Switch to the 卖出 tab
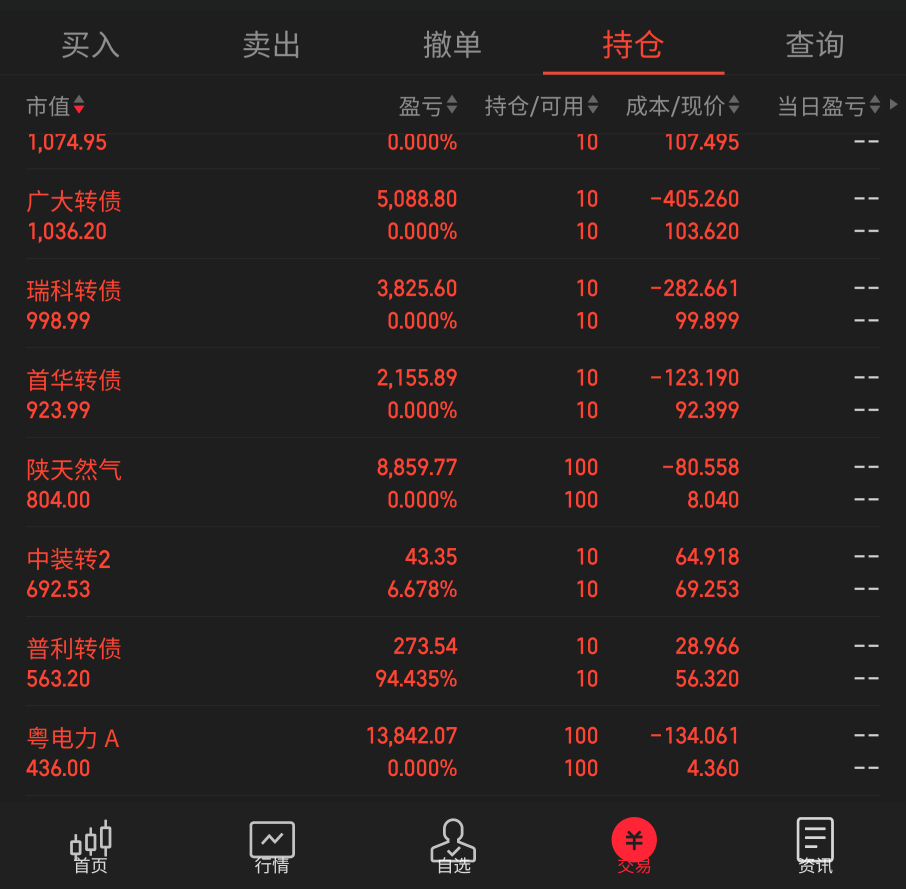The width and height of the screenshot is (906, 889). pyautogui.click(x=271, y=44)
